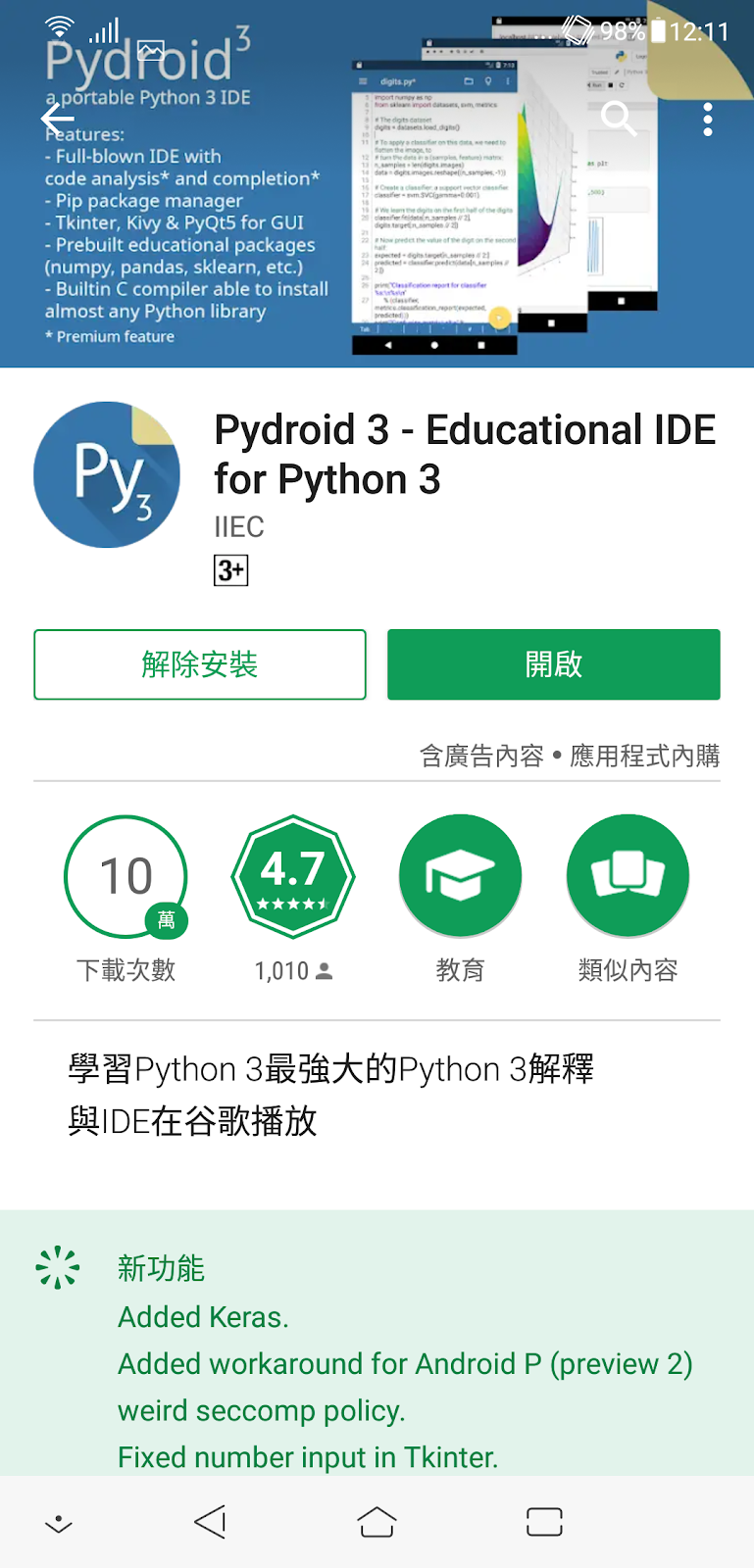This screenshot has height=1568, width=754.
Task: Tap the app screenshot in the banner
Action: [441, 196]
